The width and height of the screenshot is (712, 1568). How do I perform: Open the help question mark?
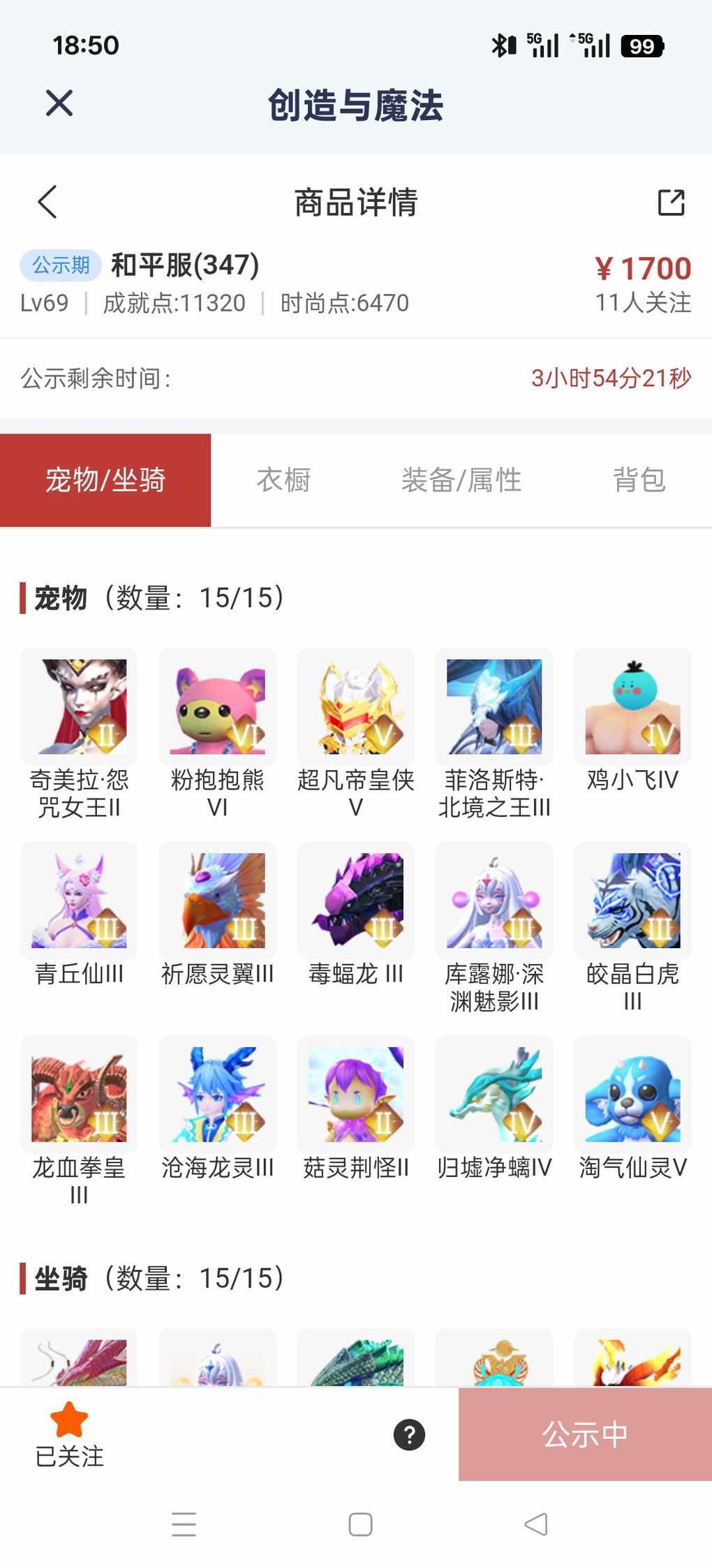[409, 1435]
